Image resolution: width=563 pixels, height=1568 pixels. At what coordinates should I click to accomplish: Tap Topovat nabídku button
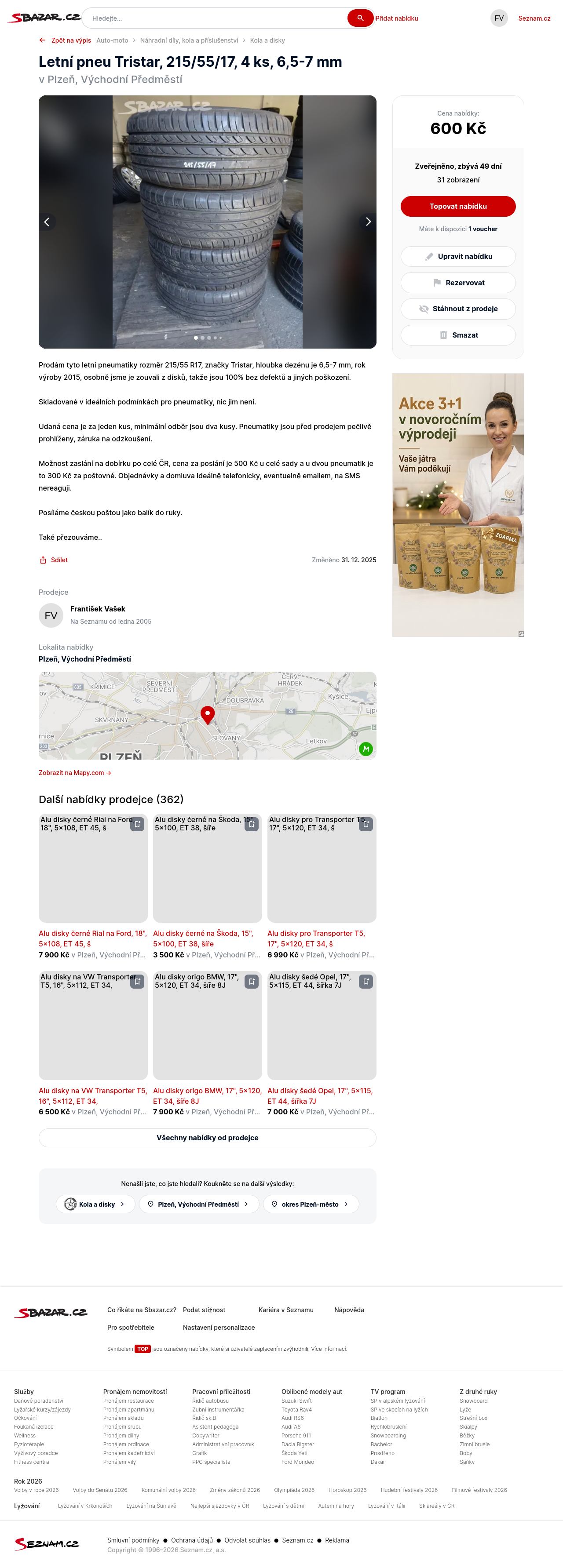pyautogui.click(x=457, y=206)
